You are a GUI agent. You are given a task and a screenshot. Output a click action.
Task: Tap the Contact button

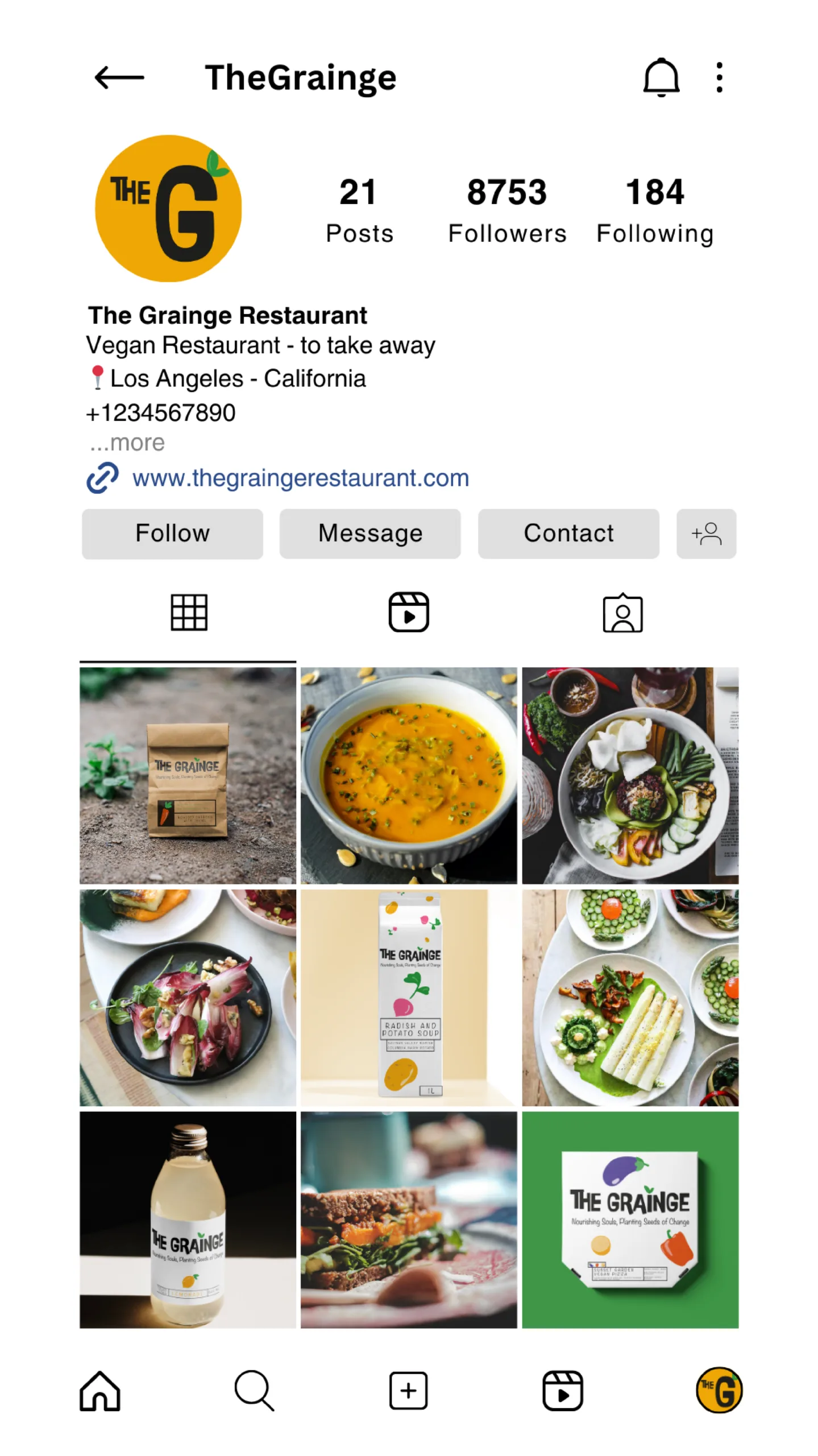pos(568,533)
